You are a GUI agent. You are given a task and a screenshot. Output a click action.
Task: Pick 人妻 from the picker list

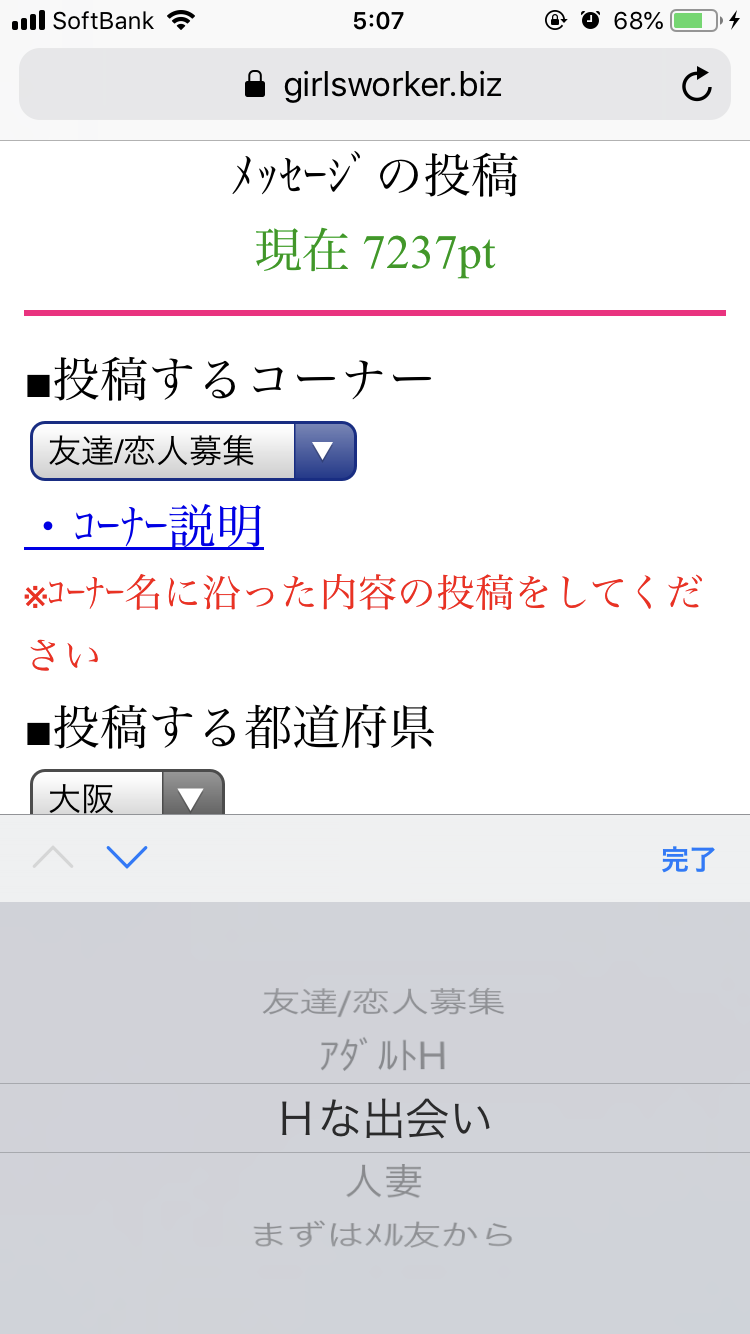pyautogui.click(x=384, y=1182)
